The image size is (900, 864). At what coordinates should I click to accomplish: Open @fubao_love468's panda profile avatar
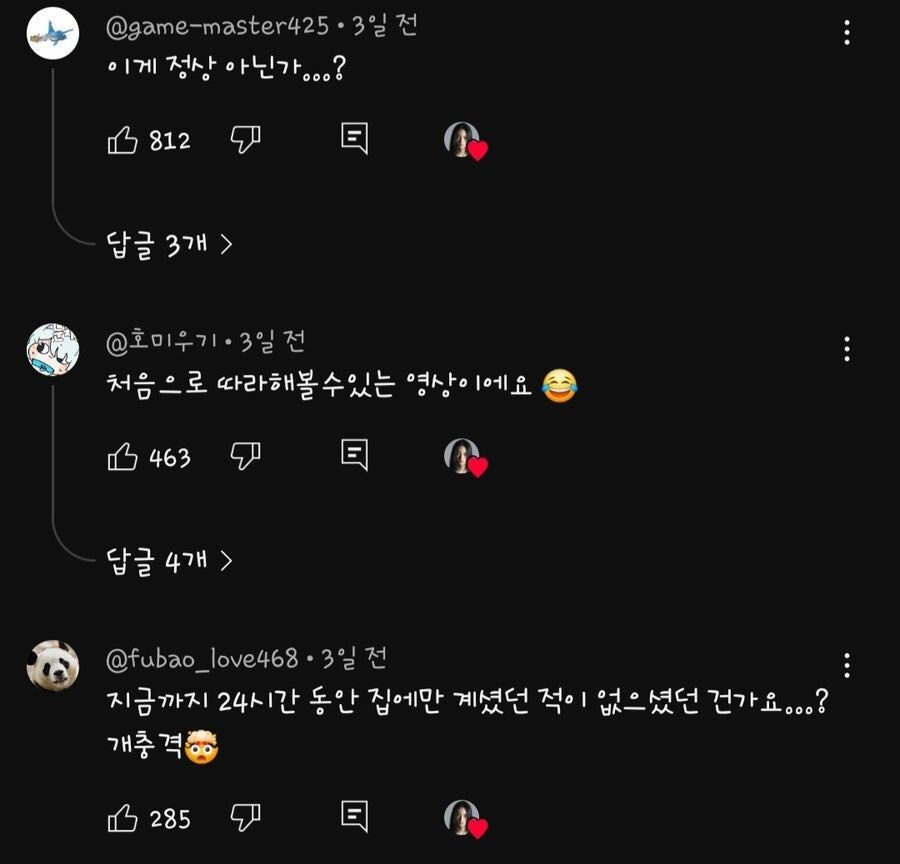(52, 665)
